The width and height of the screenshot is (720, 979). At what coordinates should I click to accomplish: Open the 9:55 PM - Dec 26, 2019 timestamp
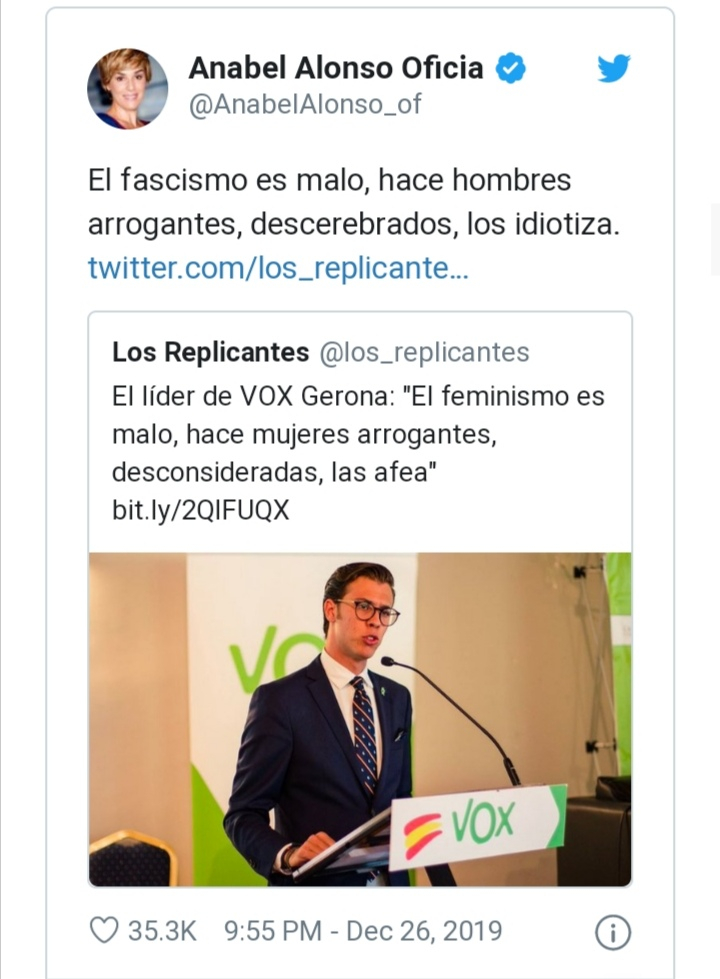364,931
